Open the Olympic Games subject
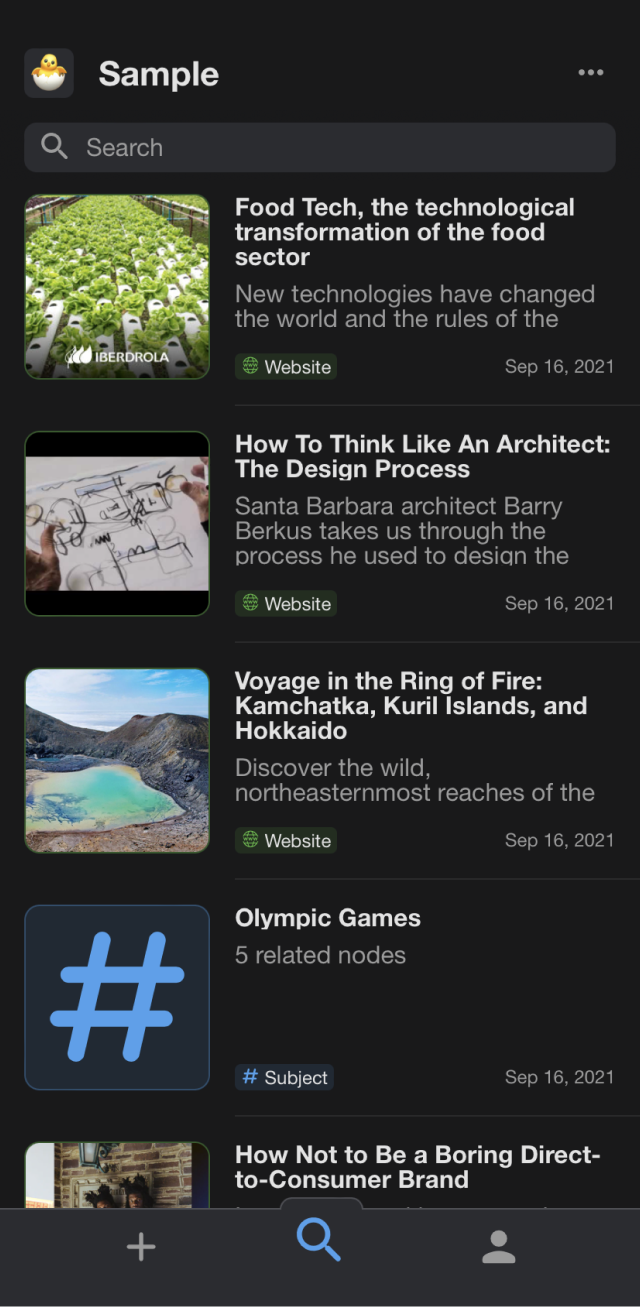640x1307 pixels. coord(328,918)
